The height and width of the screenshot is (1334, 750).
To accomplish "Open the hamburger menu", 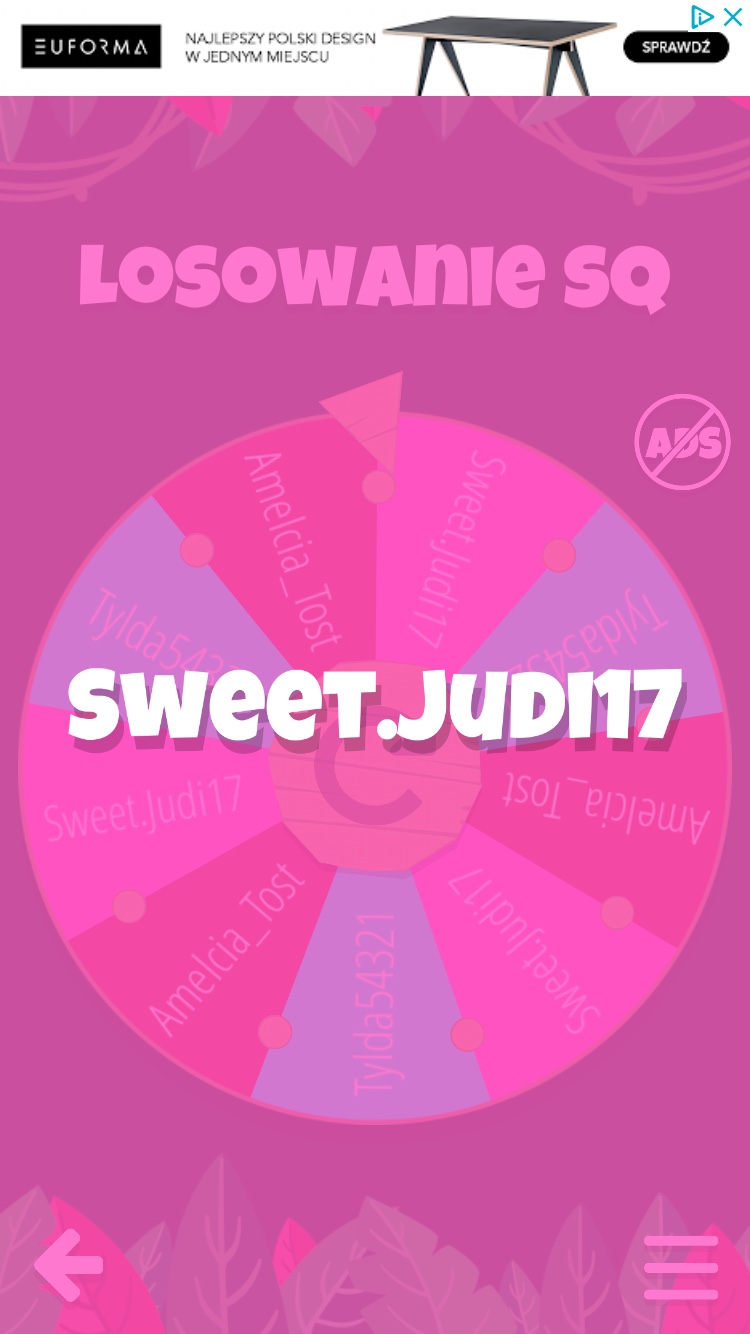I will pyautogui.click(x=681, y=1267).
